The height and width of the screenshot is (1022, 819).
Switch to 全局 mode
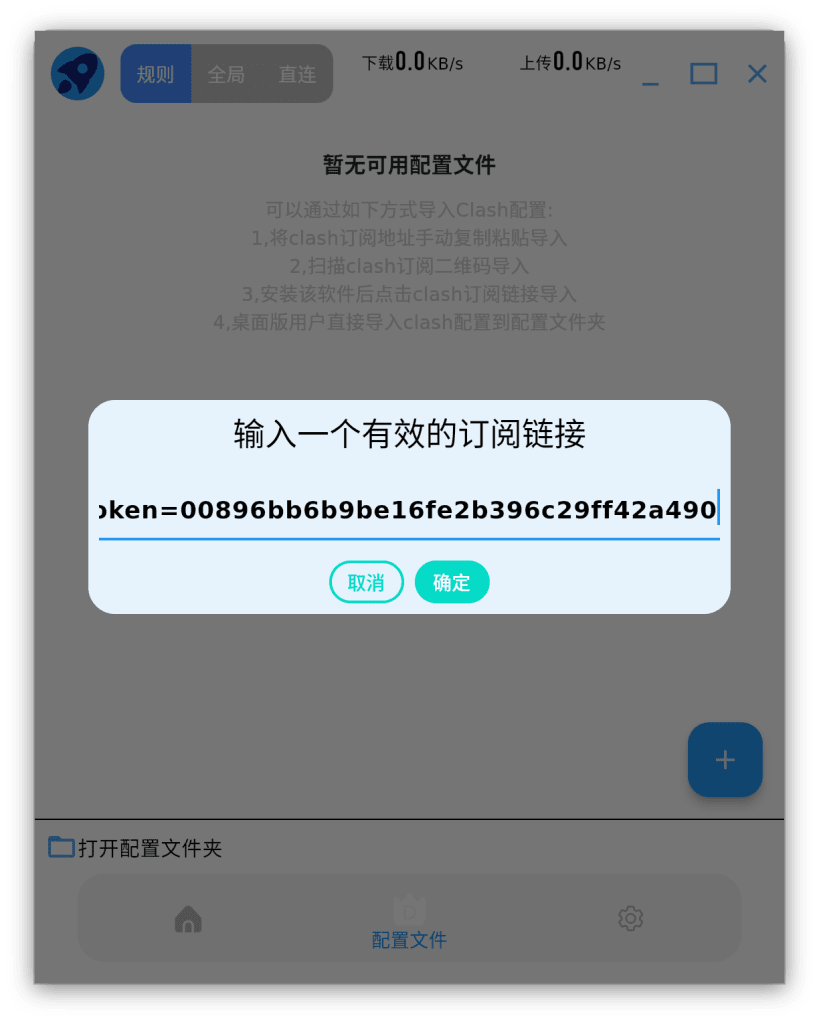(x=226, y=74)
